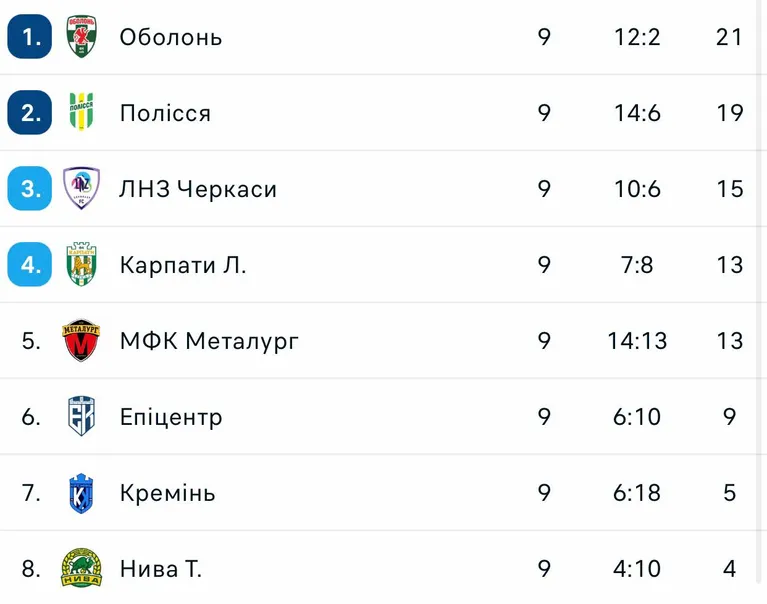Viewport: 767px width, 604px height.
Task: Open the Оболонь team row
Action: [170, 37]
